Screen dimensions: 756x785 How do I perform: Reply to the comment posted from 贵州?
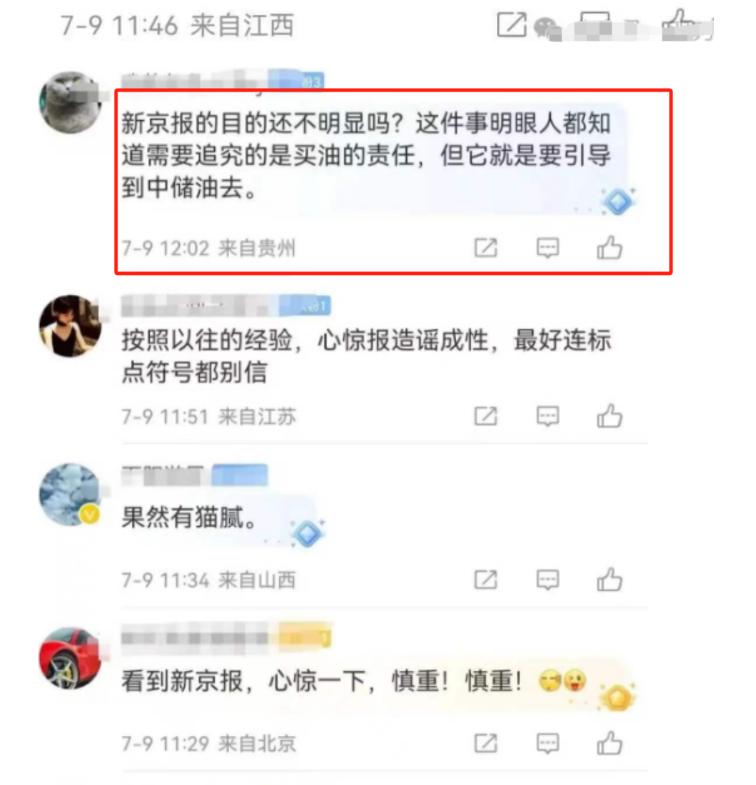pyautogui.click(x=547, y=248)
